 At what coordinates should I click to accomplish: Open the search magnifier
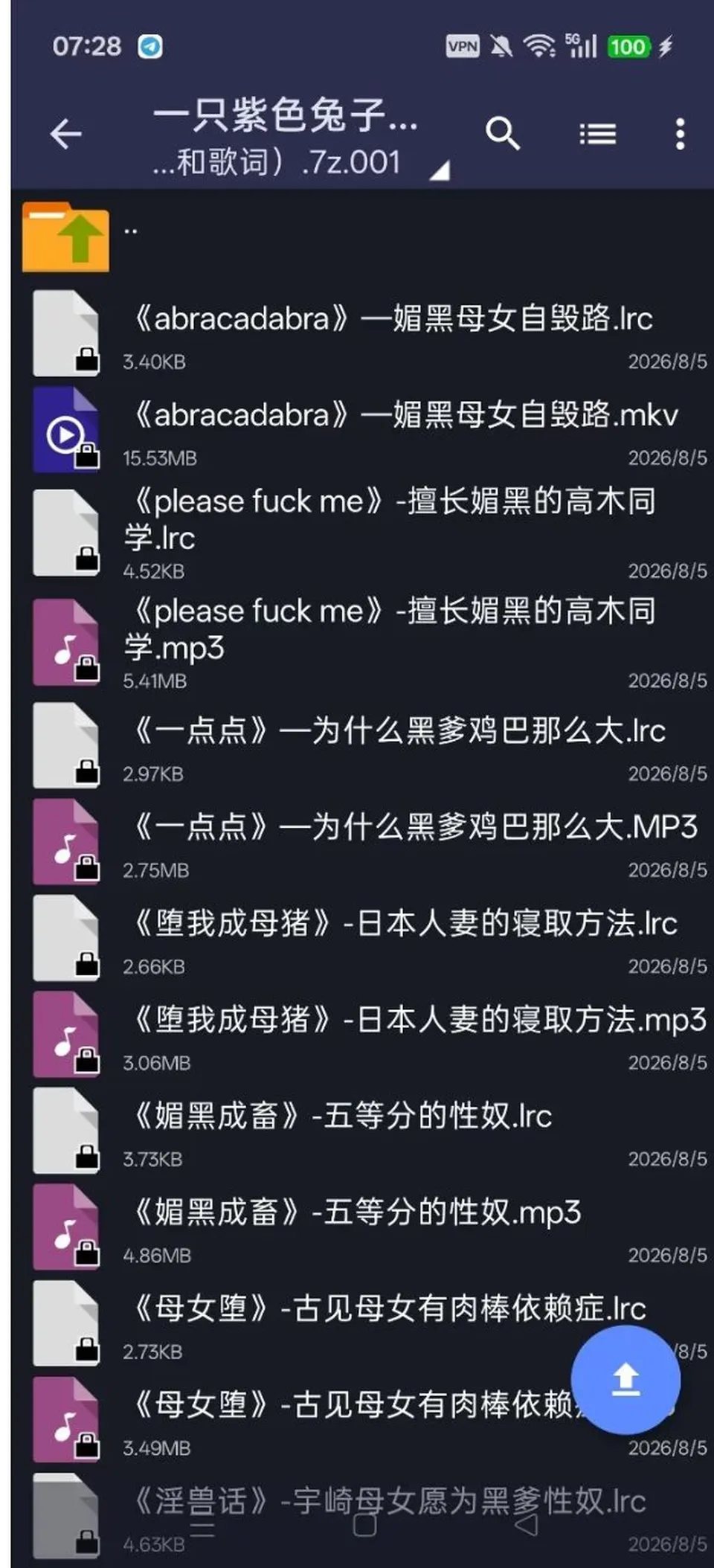(503, 135)
